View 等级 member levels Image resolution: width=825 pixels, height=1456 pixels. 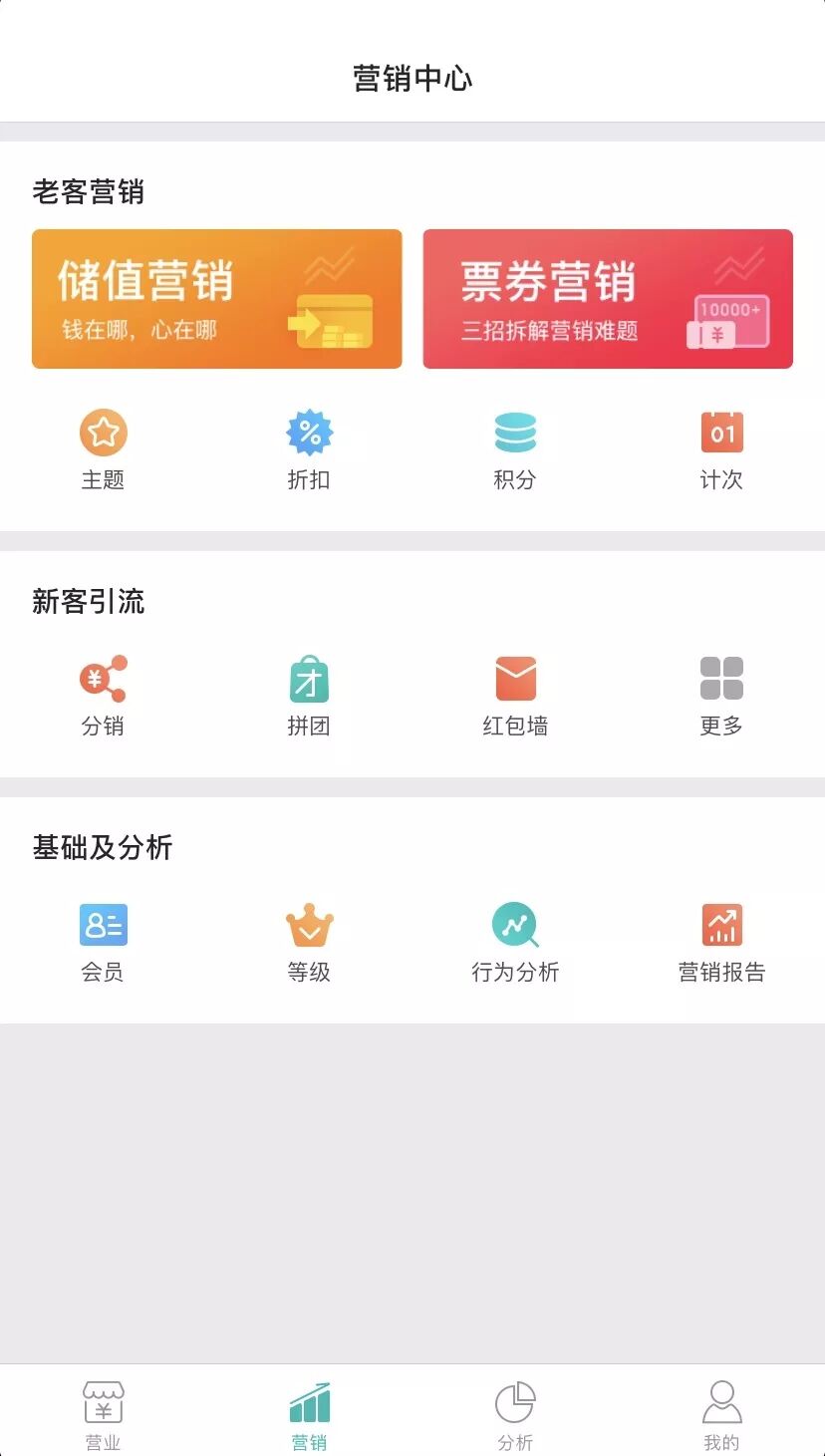pyautogui.click(x=309, y=942)
